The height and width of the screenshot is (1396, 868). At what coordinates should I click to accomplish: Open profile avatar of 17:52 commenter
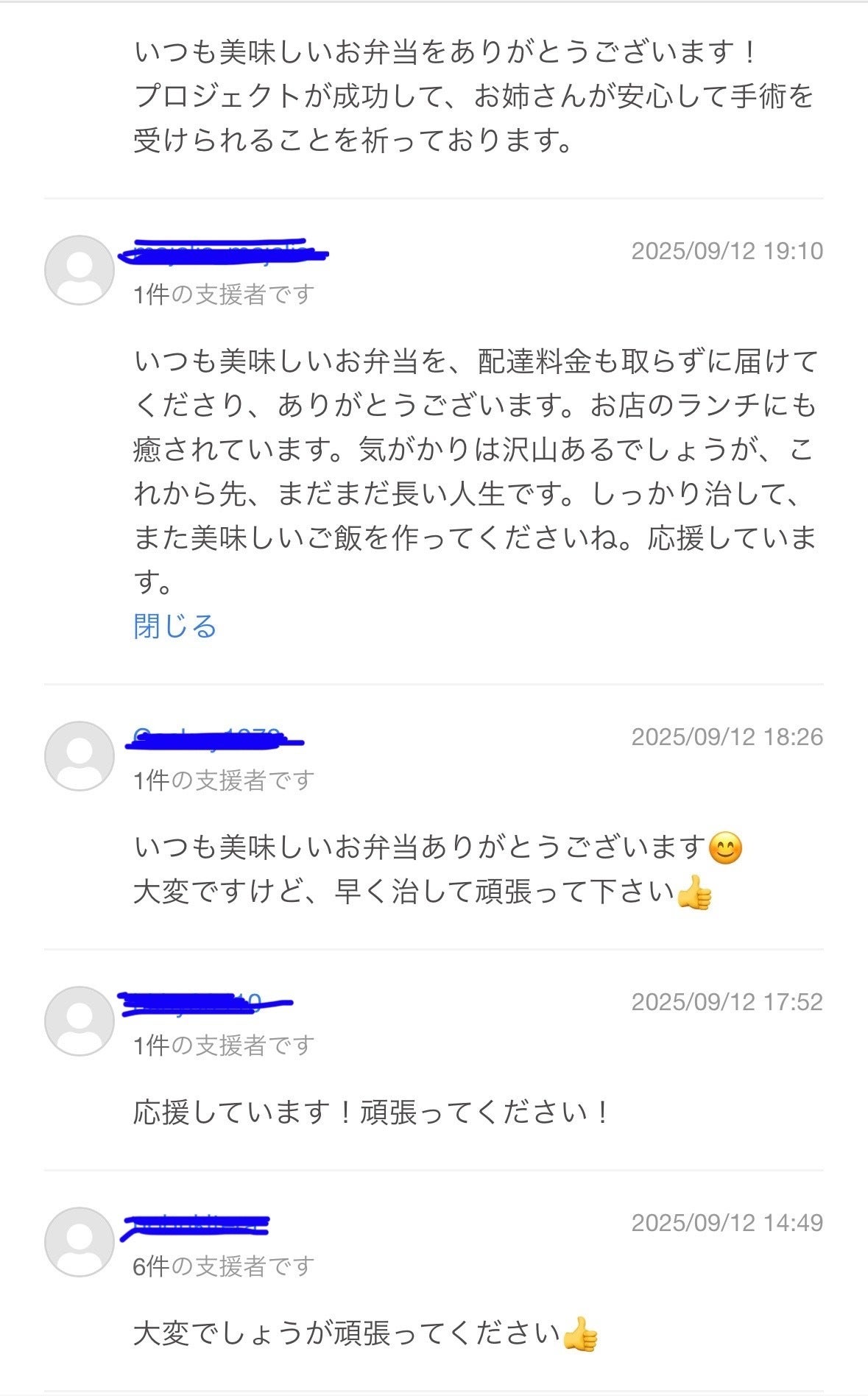tap(80, 1021)
